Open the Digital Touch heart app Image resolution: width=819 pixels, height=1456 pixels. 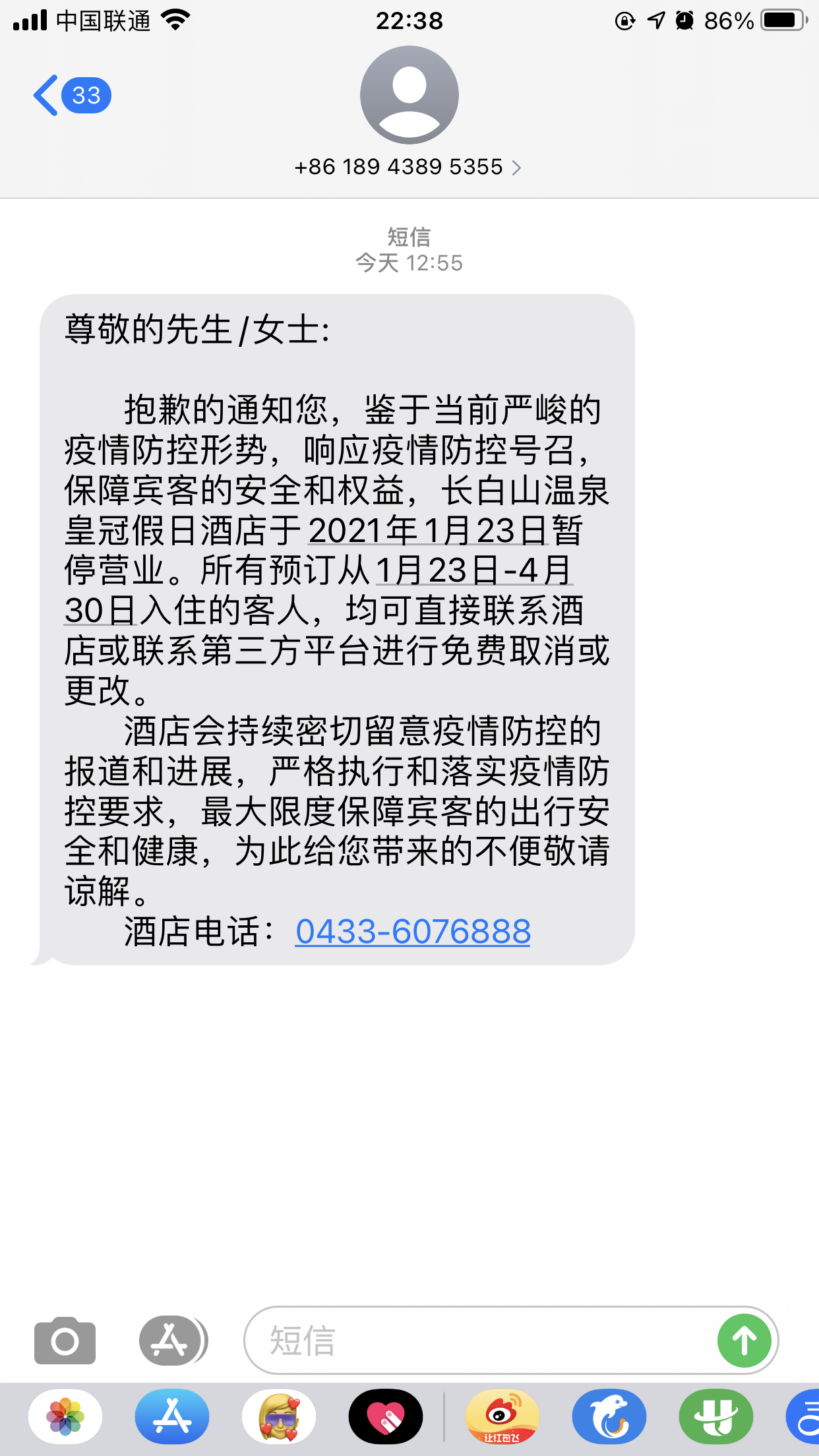pyautogui.click(x=386, y=1416)
